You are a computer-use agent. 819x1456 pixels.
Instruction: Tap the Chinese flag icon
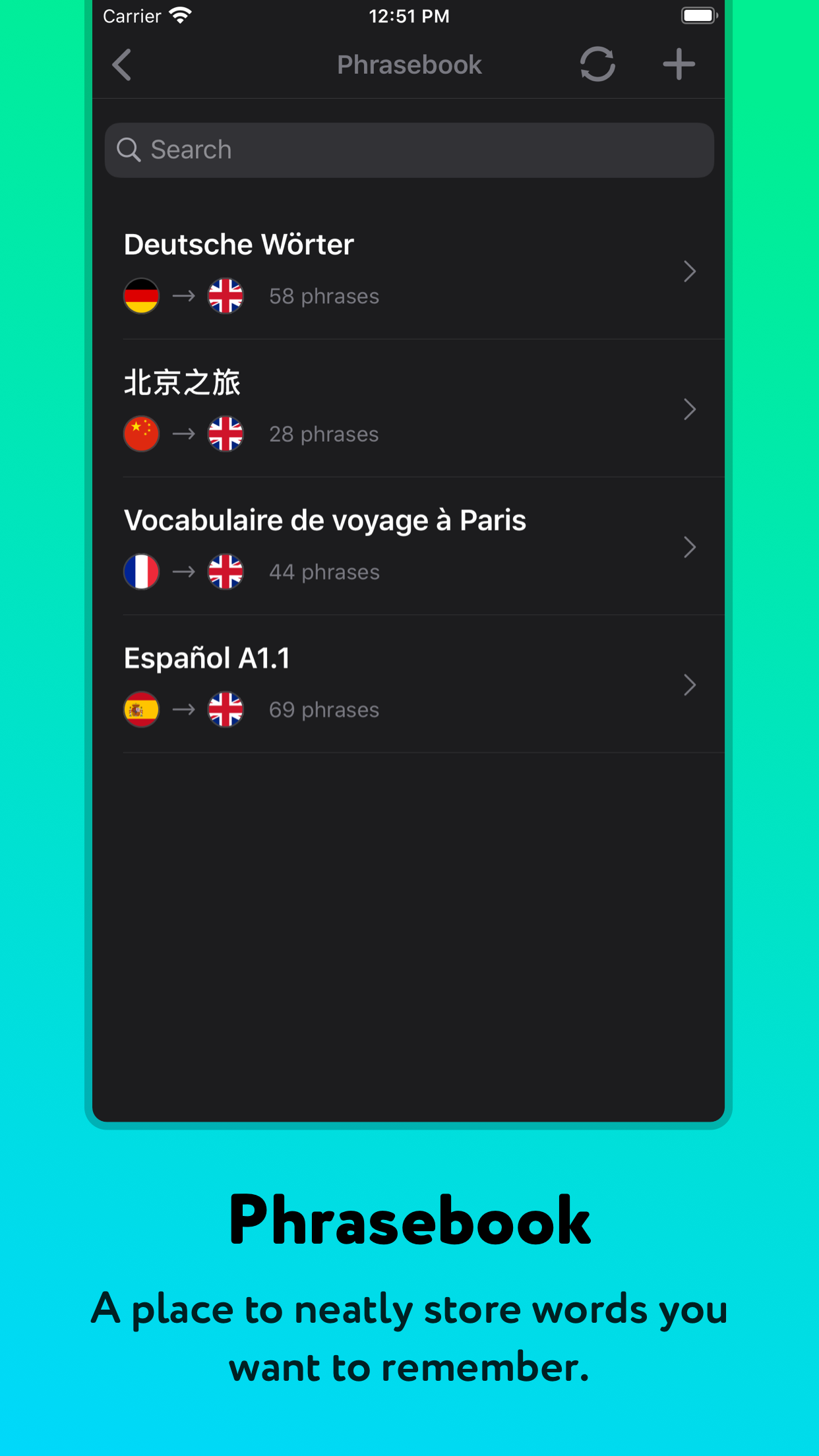(140, 433)
